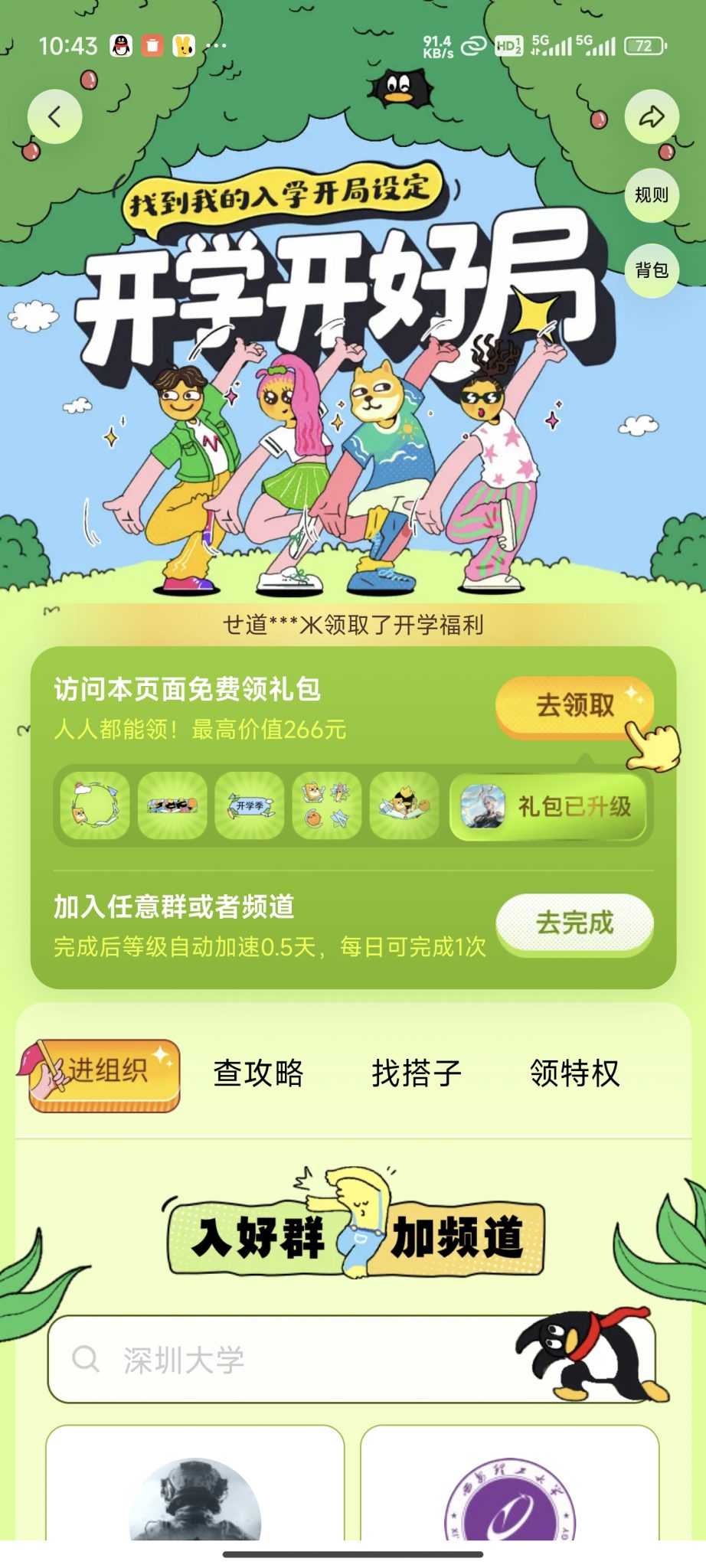Switch to the 查攻略 tab

[x=258, y=1073]
